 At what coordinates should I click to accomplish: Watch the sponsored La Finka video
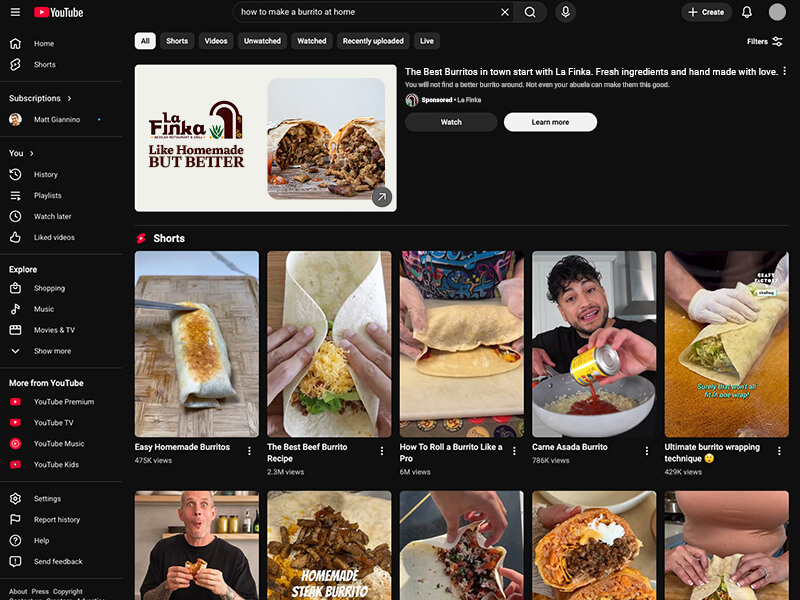pyautogui.click(x=451, y=122)
